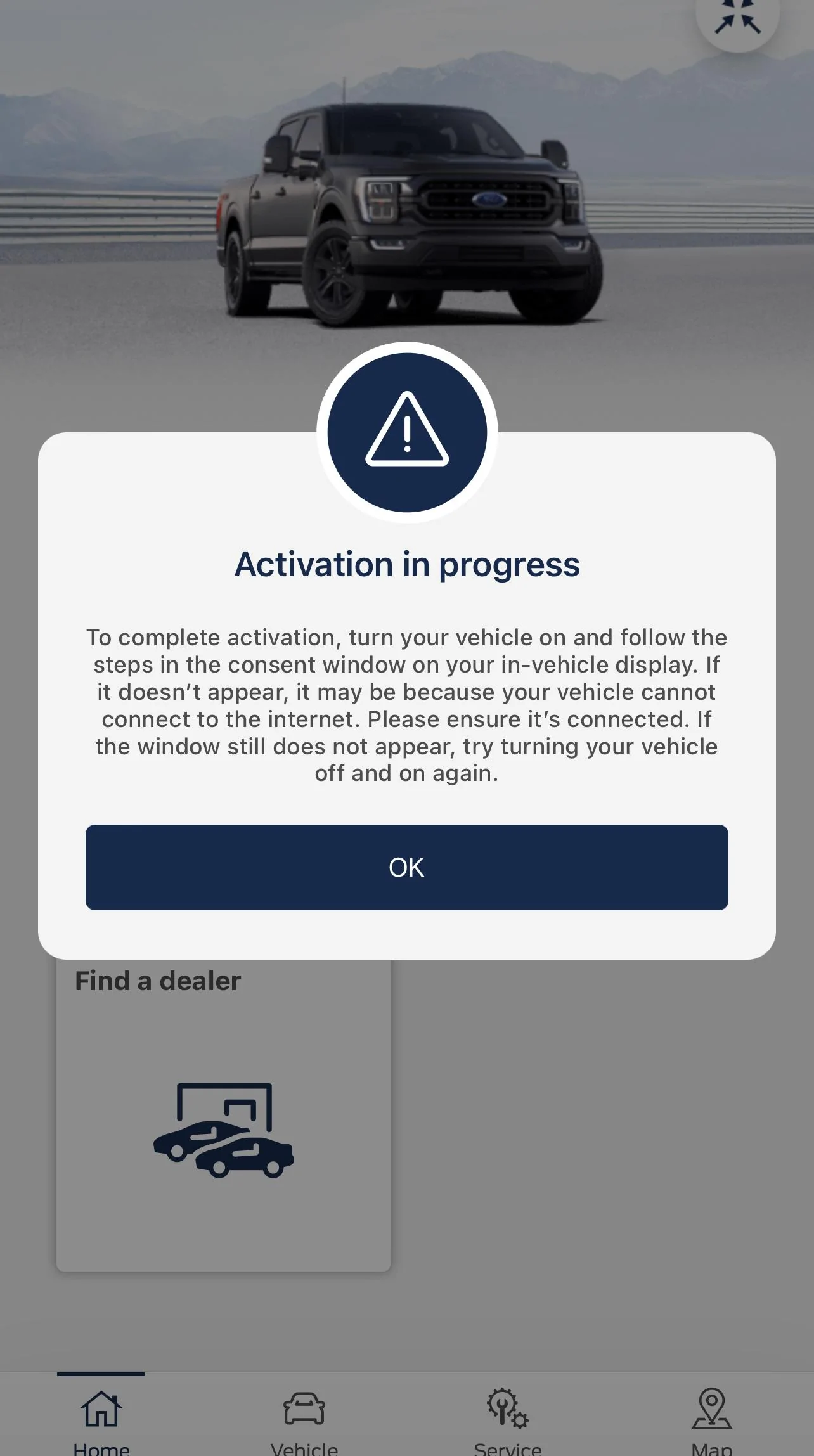Viewport: 814px width, 1456px height.
Task: Open the Find a dealer card
Action: [223, 1116]
